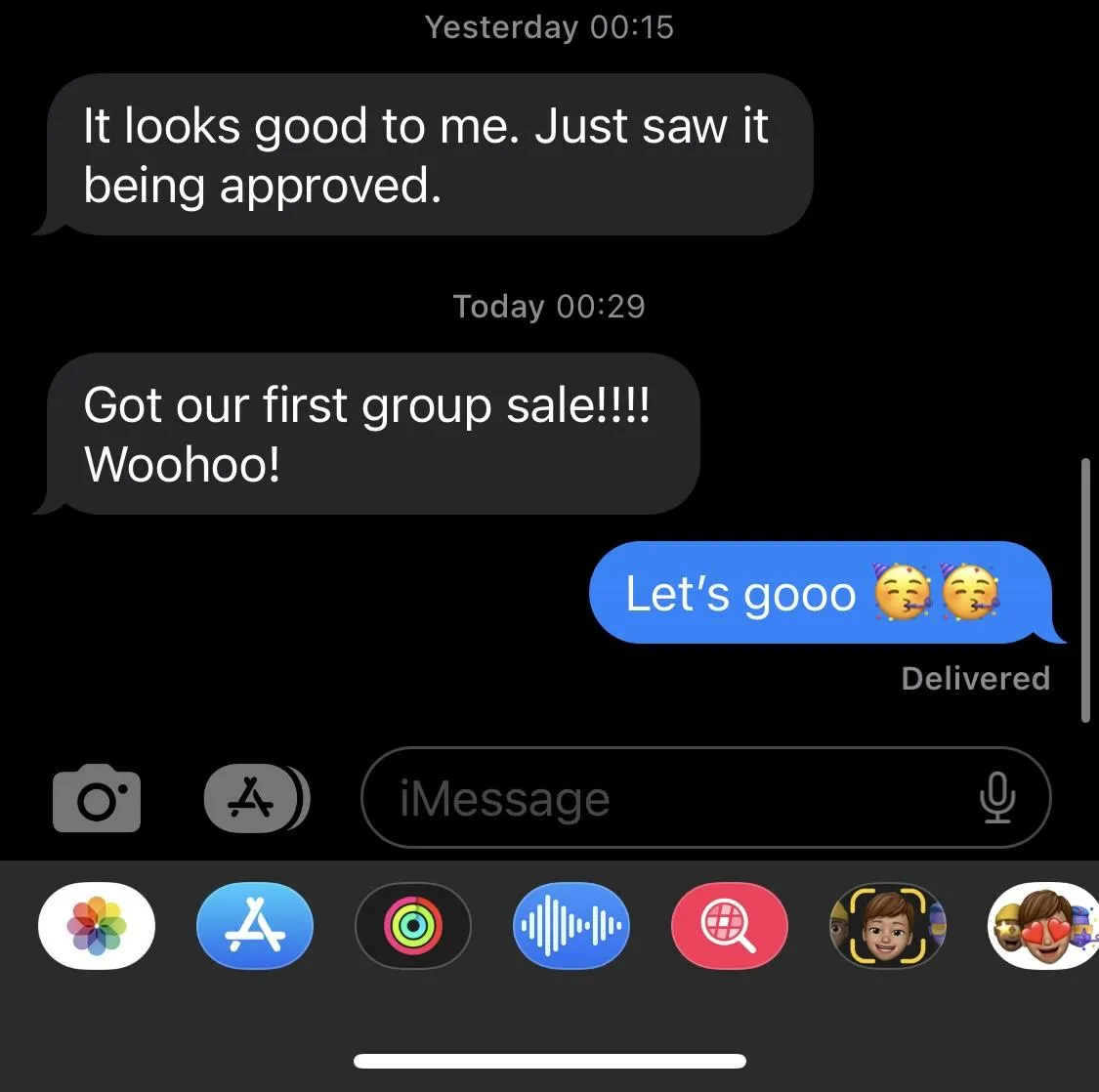Open the camera from the chat
1099x1092 pixels.
point(96,798)
